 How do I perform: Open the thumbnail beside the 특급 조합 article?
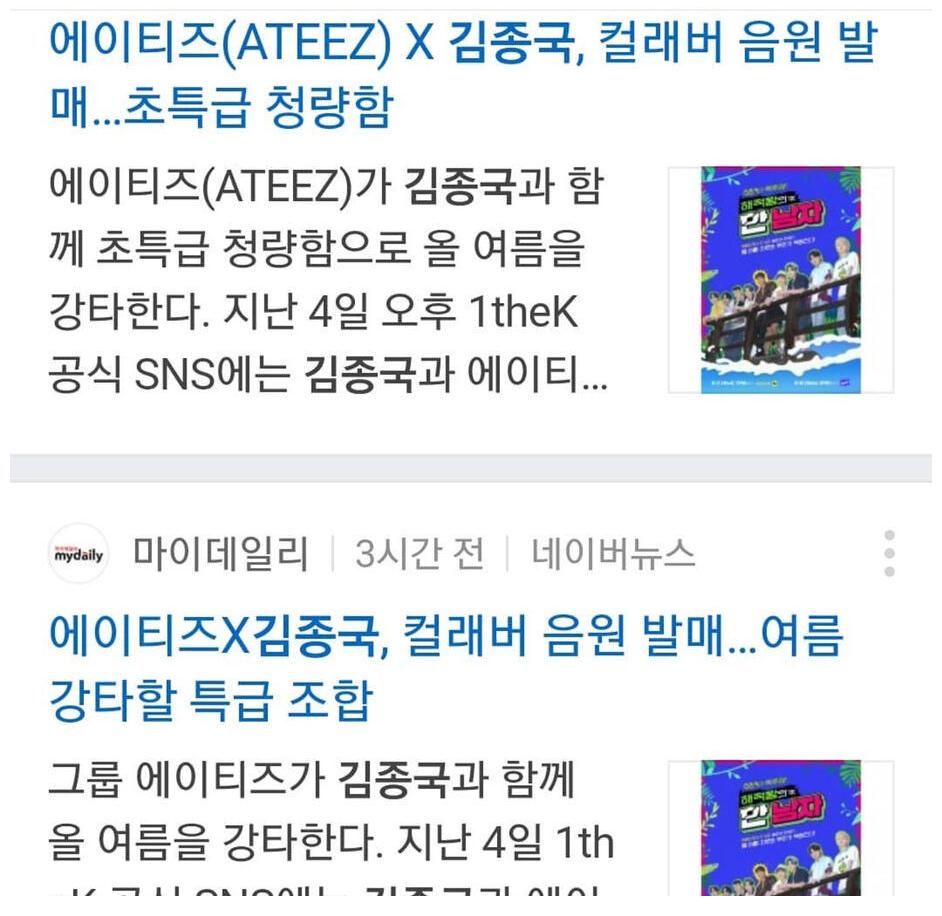pos(780,828)
